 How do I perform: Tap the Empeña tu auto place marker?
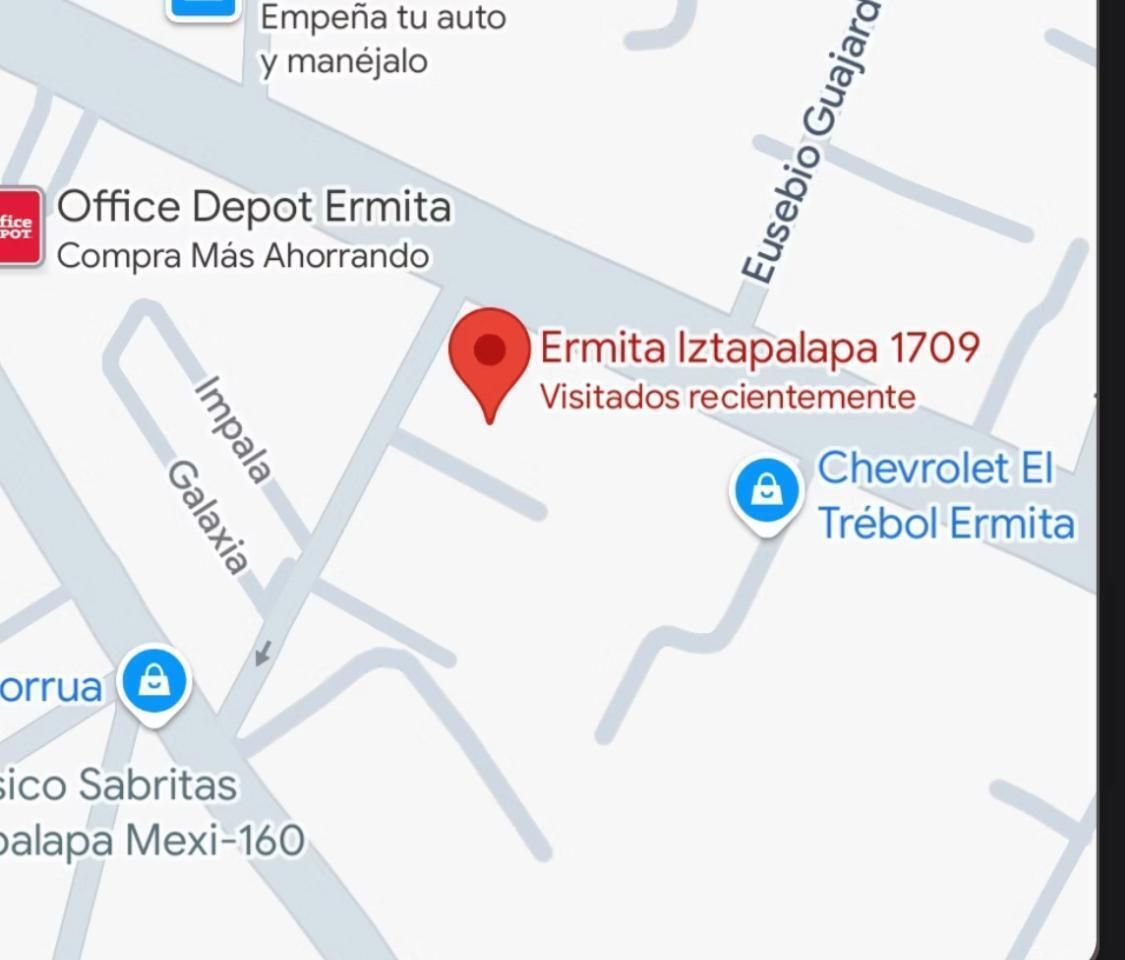pos(205,10)
